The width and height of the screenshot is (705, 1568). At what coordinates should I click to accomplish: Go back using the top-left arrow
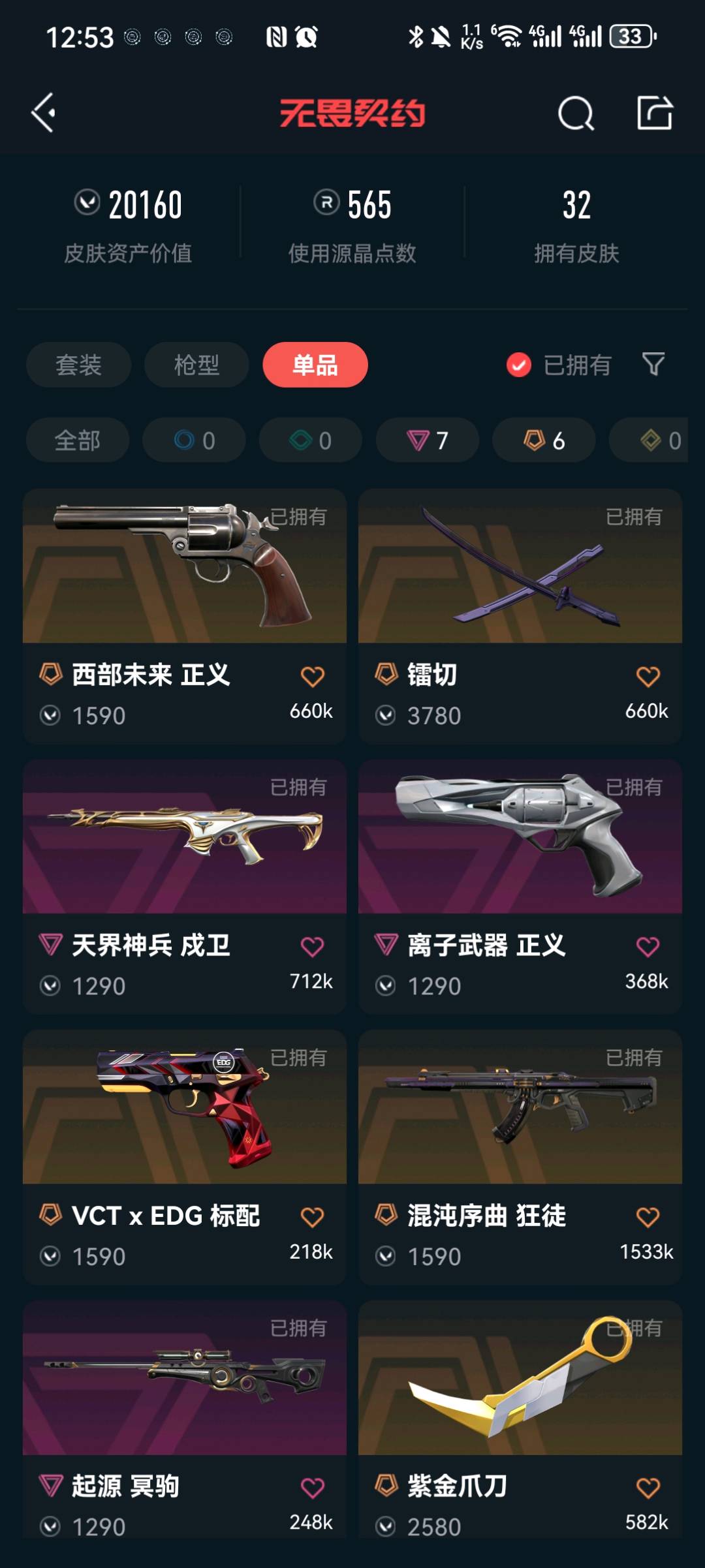[x=44, y=113]
